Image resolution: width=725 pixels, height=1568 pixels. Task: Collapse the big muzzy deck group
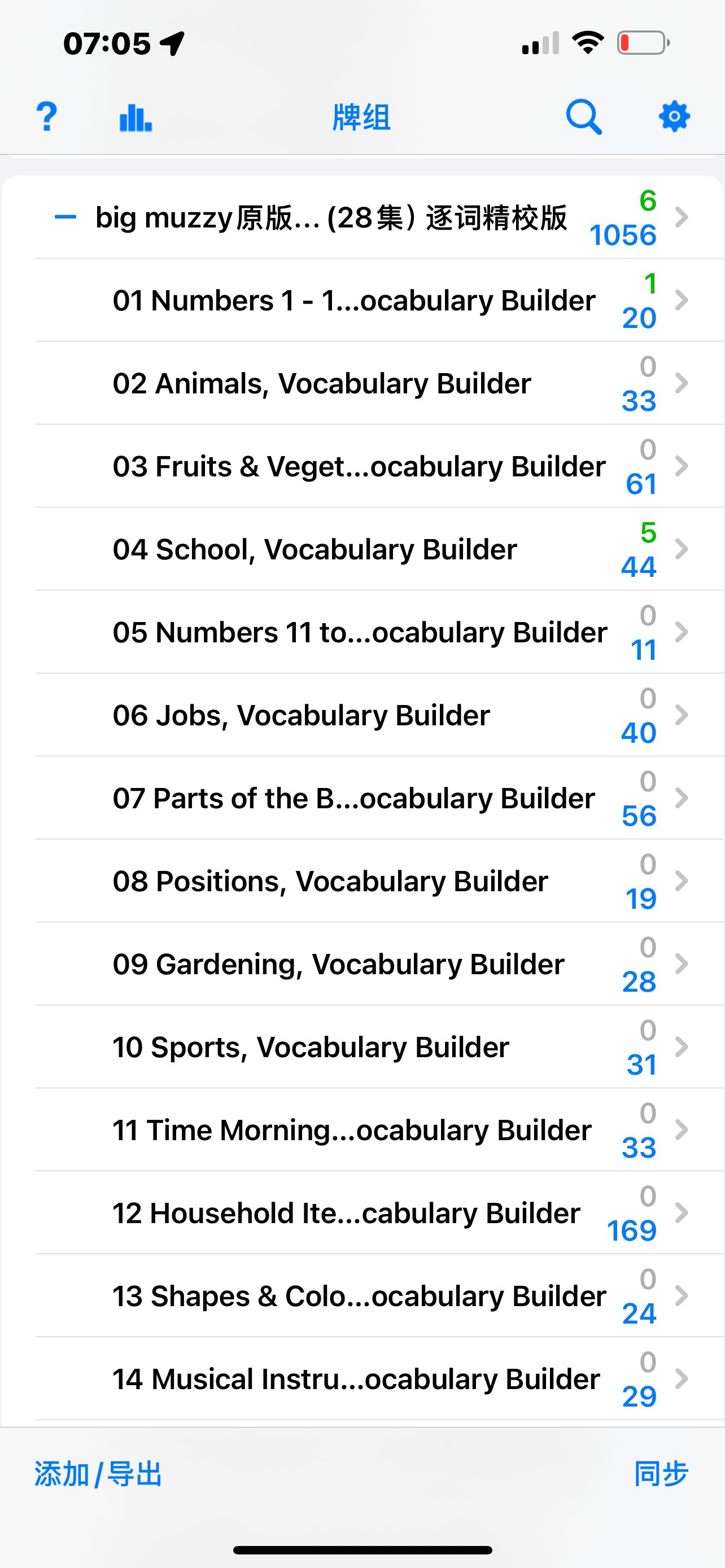coord(65,217)
